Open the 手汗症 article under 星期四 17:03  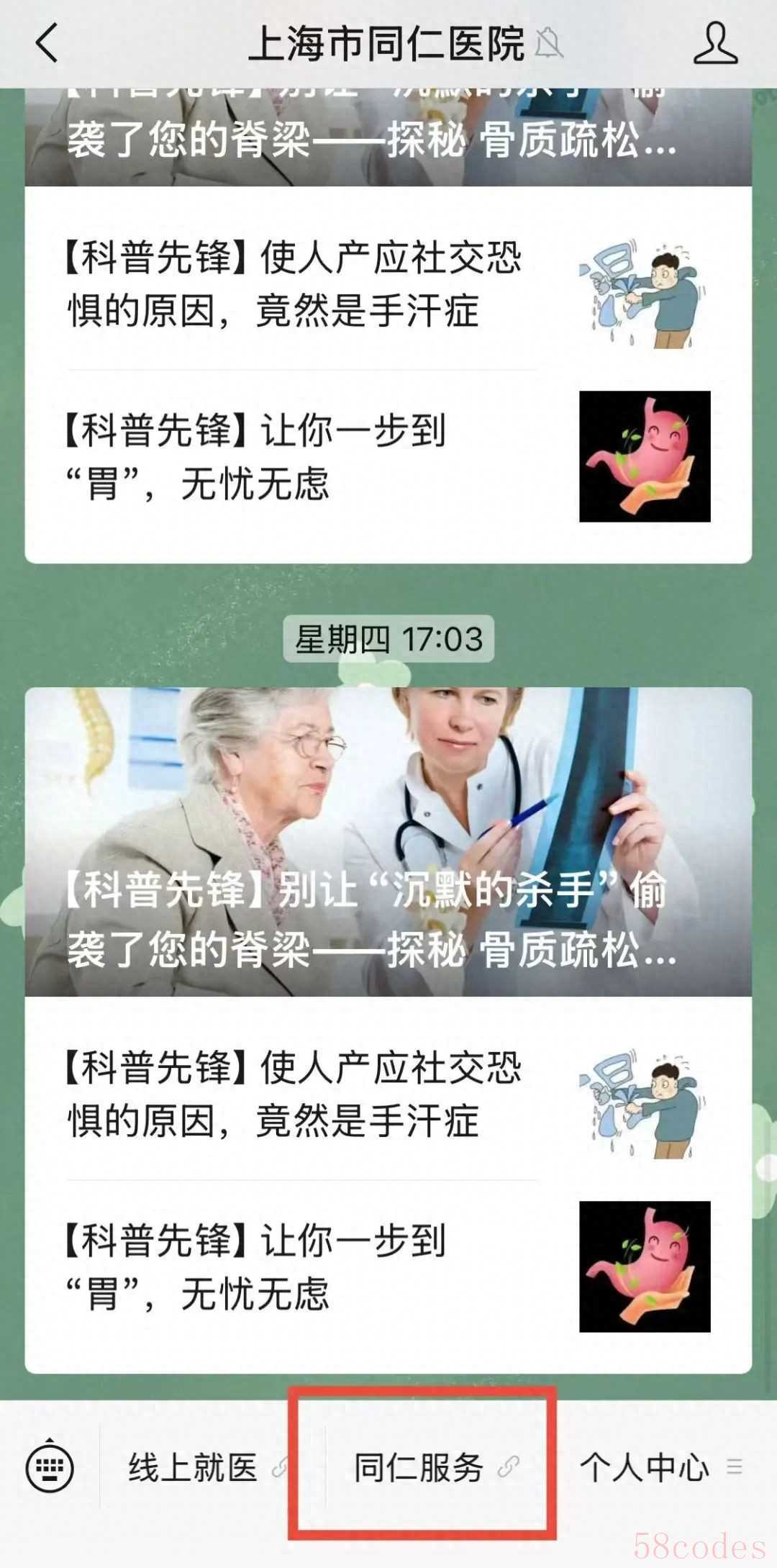point(388,1096)
